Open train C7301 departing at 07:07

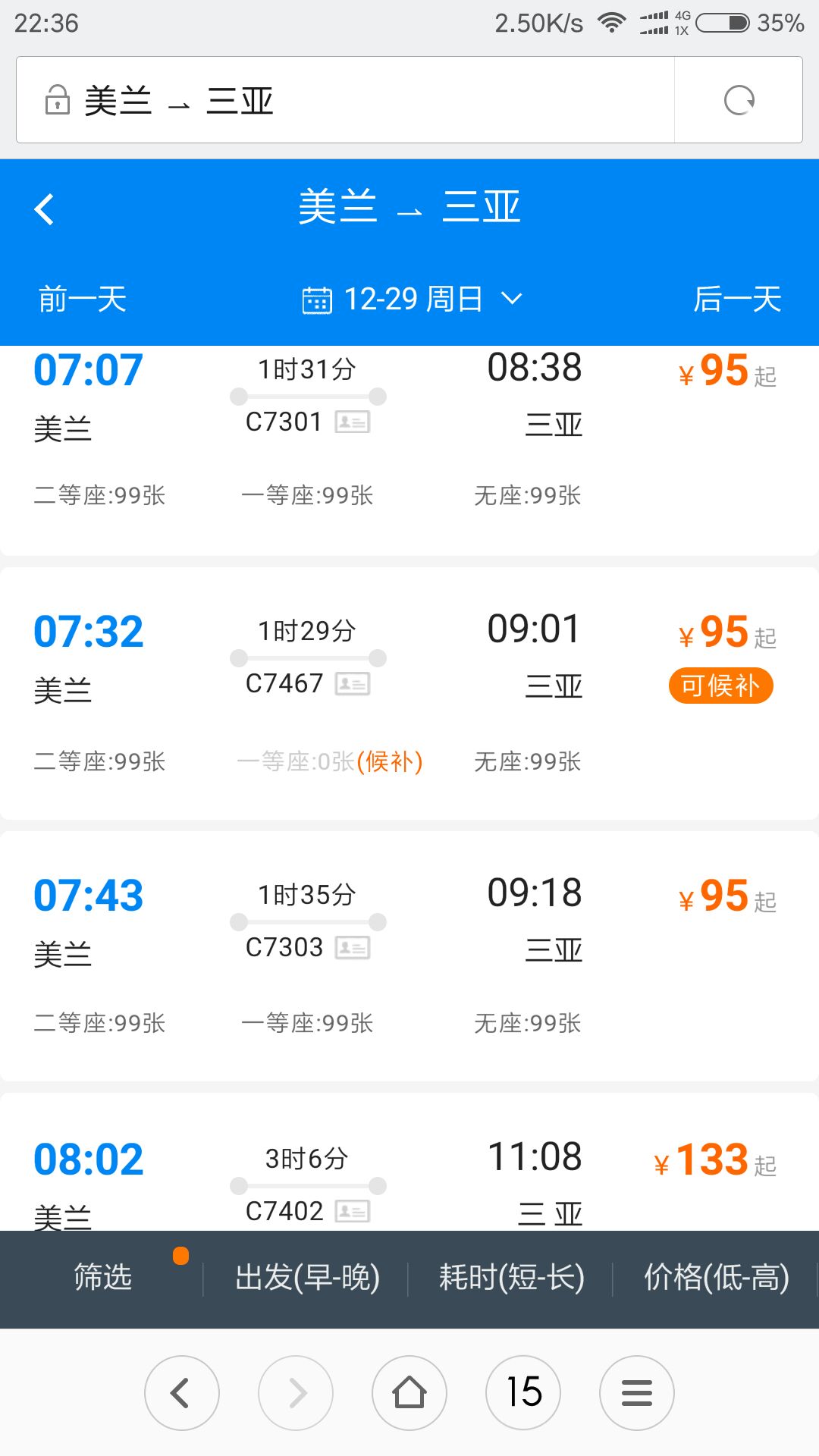pyautogui.click(x=409, y=450)
